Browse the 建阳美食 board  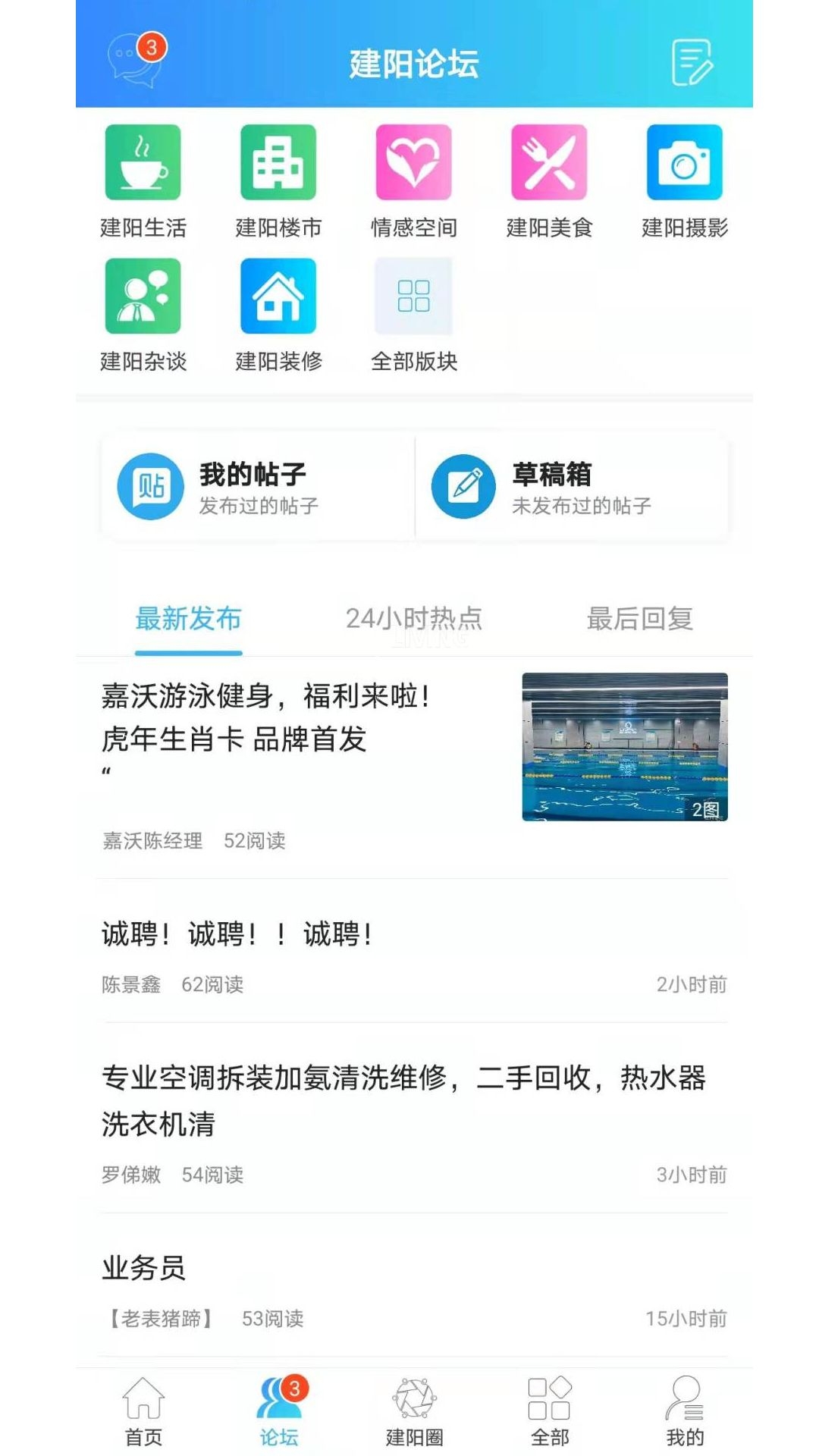pyautogui.click(x=549, y=180)
